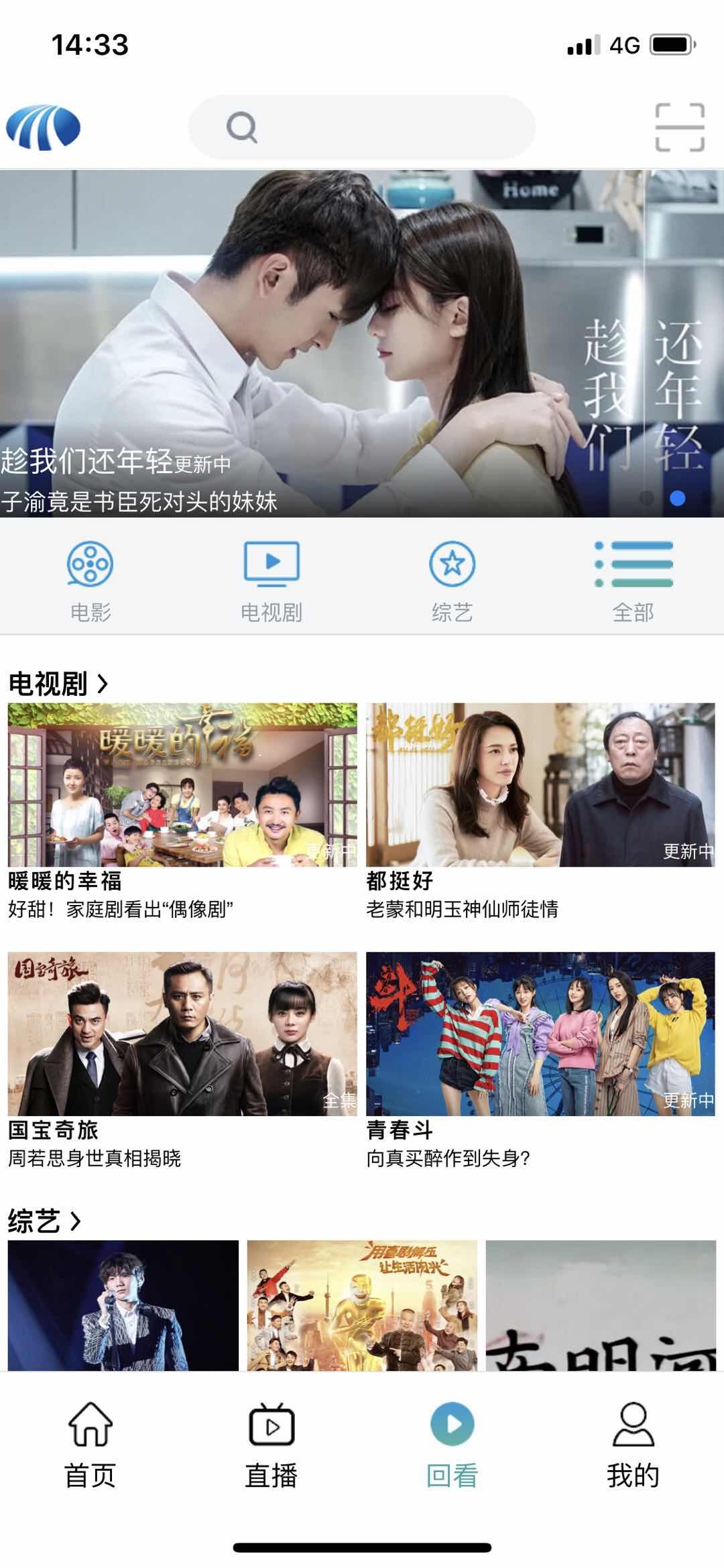Switch to the 我的 tab
The image size is (724, 1568).
633,1445
